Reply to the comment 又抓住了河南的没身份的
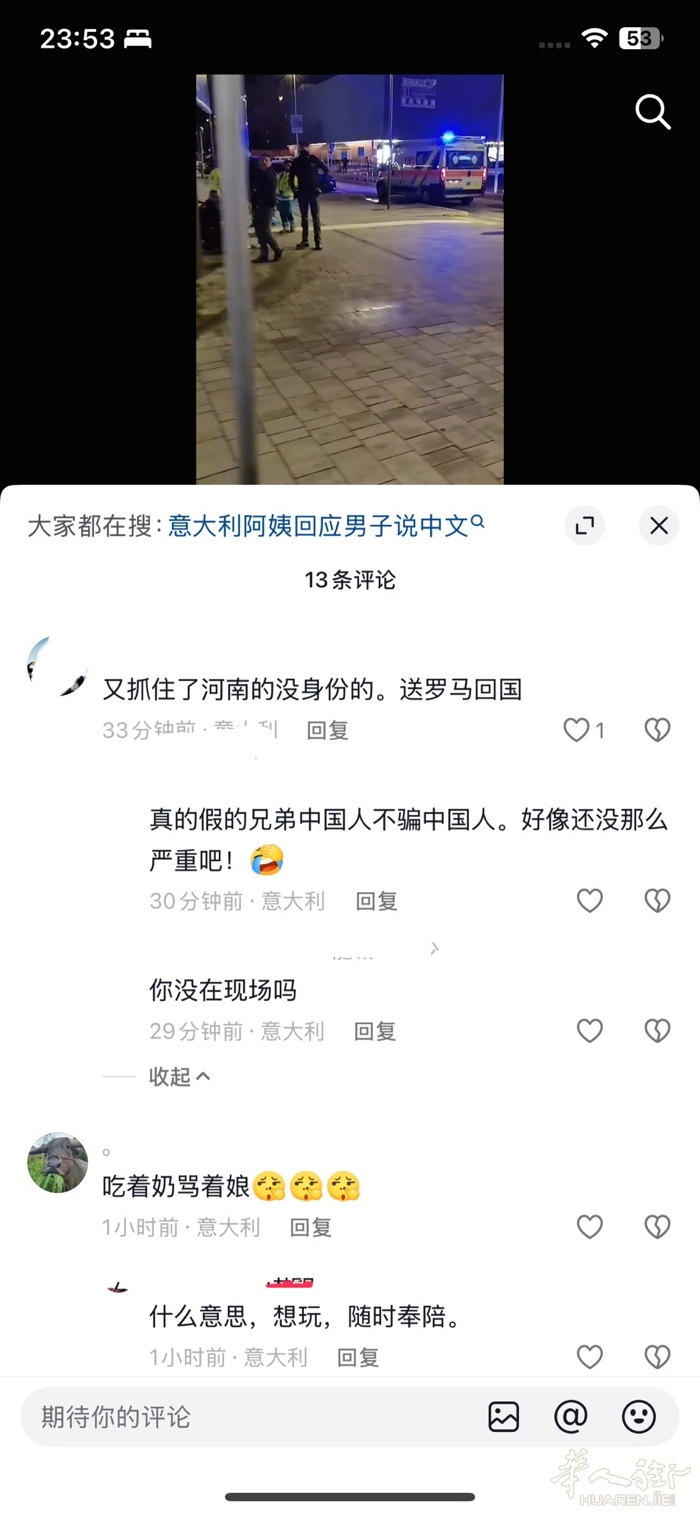The height and width of the screenshot is (1515, 700). click(327, 730)
